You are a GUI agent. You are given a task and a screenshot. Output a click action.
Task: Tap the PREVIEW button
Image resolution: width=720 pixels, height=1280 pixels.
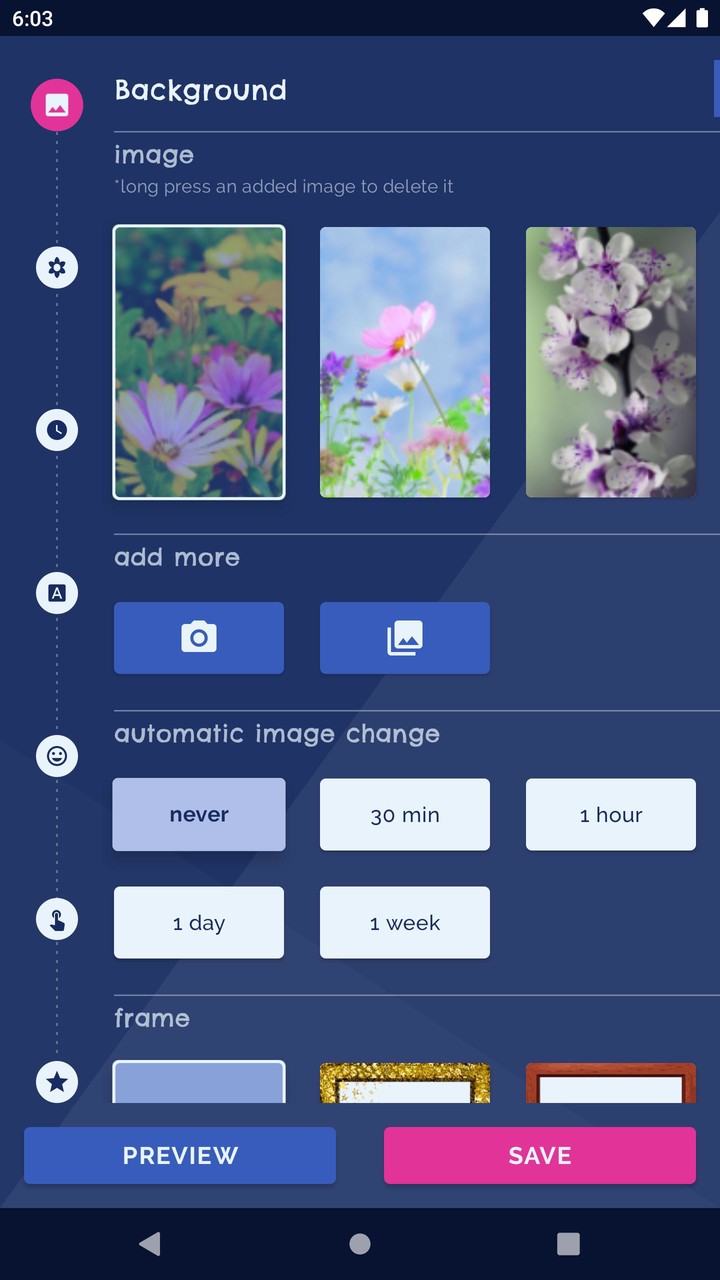coord(180,1156)
